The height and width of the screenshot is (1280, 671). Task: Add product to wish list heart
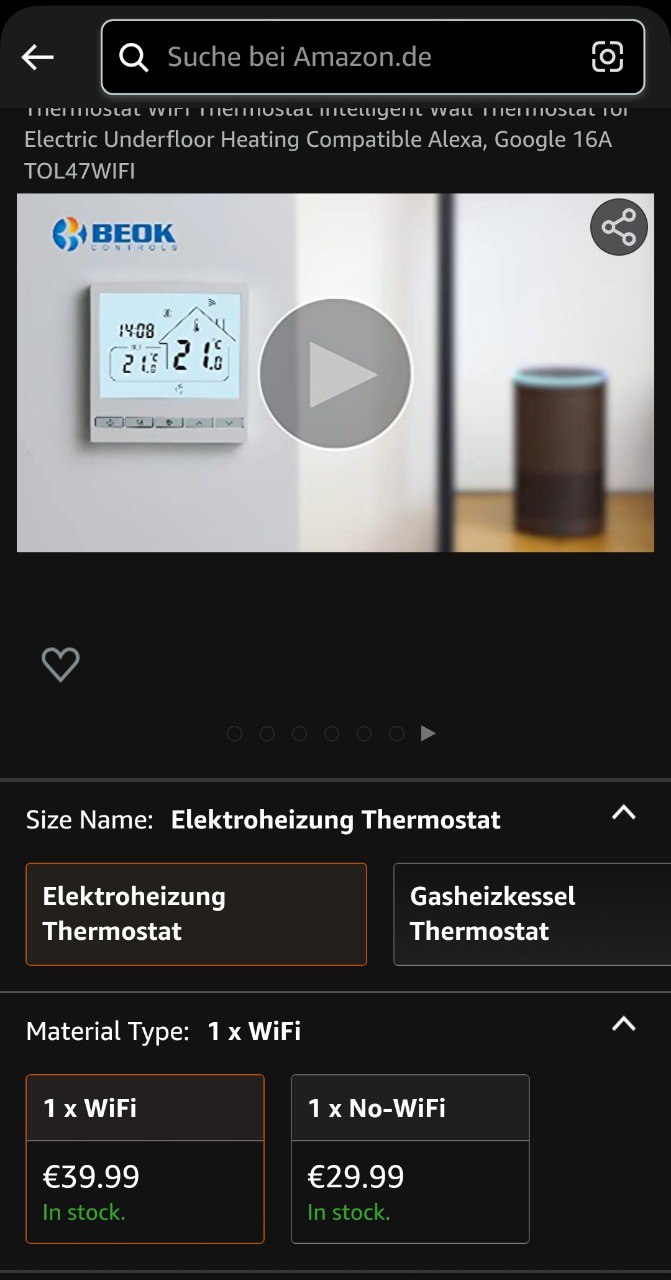coord(60,664)
